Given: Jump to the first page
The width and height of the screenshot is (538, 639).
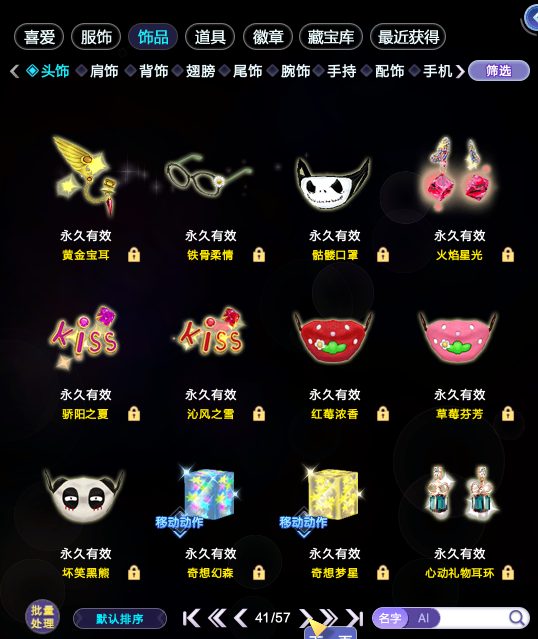Looking at the screenshot, I should click(x=192, y=618).
